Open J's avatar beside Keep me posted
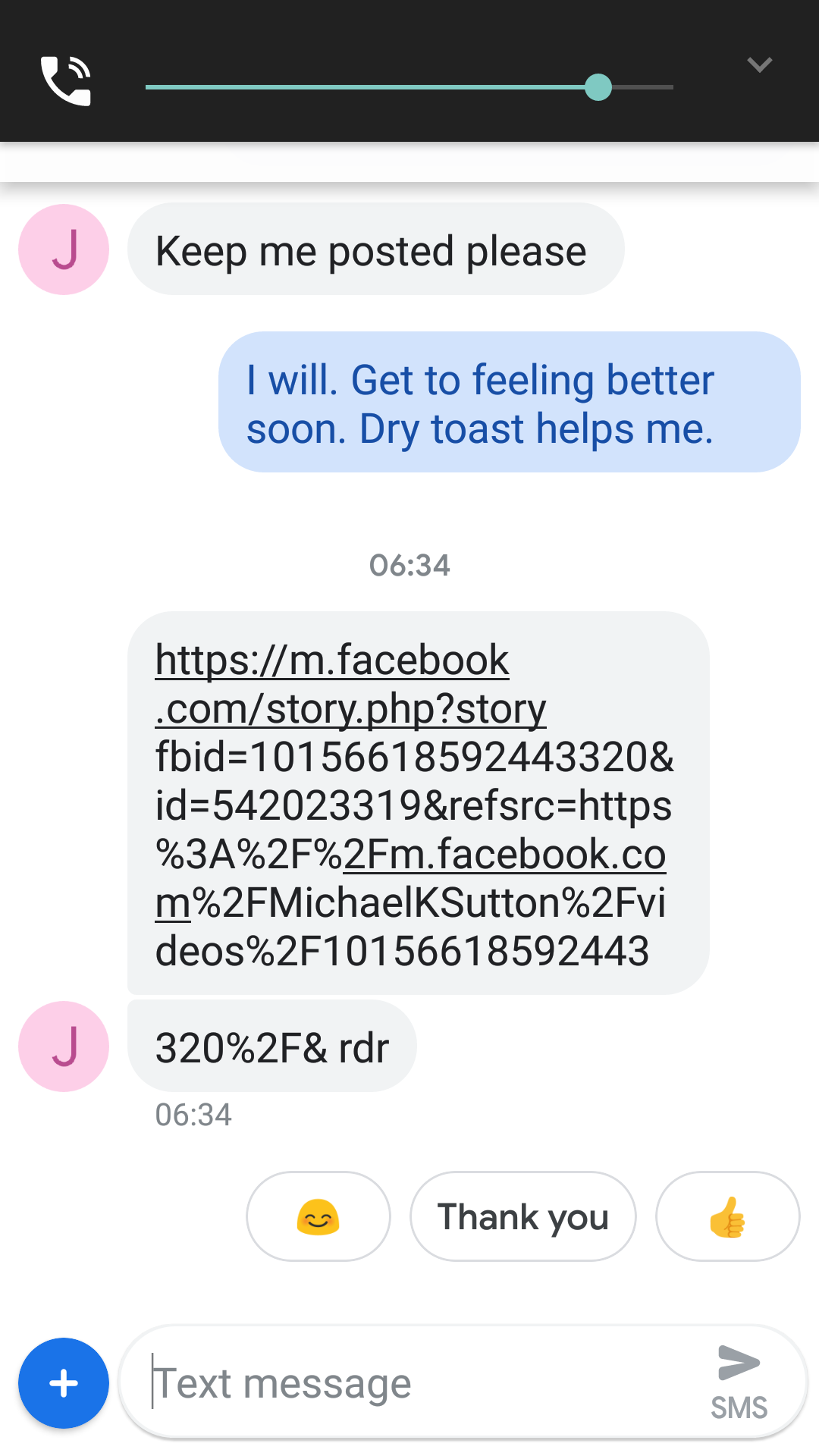 [x=64, y=249]
